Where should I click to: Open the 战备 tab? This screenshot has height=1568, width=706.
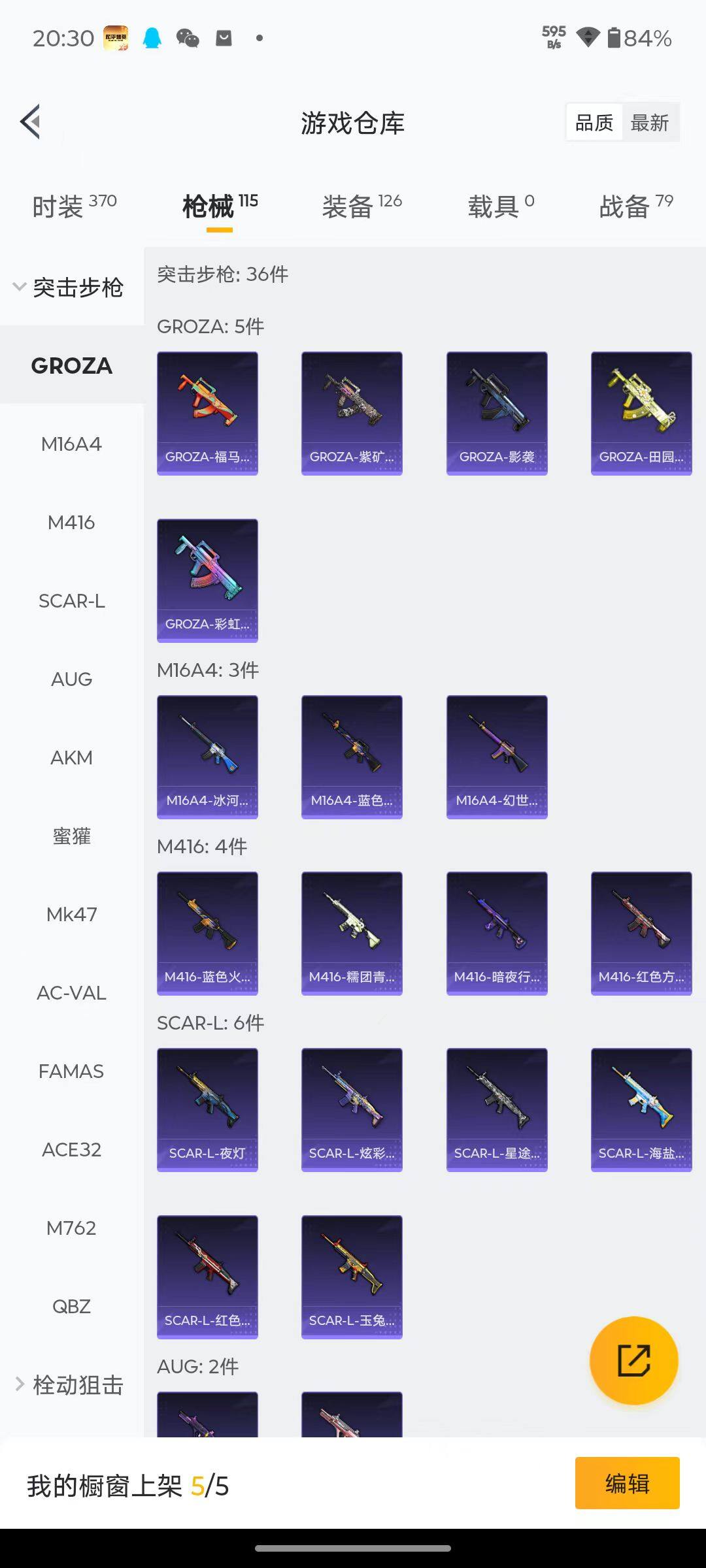click(x=635, y=206)
